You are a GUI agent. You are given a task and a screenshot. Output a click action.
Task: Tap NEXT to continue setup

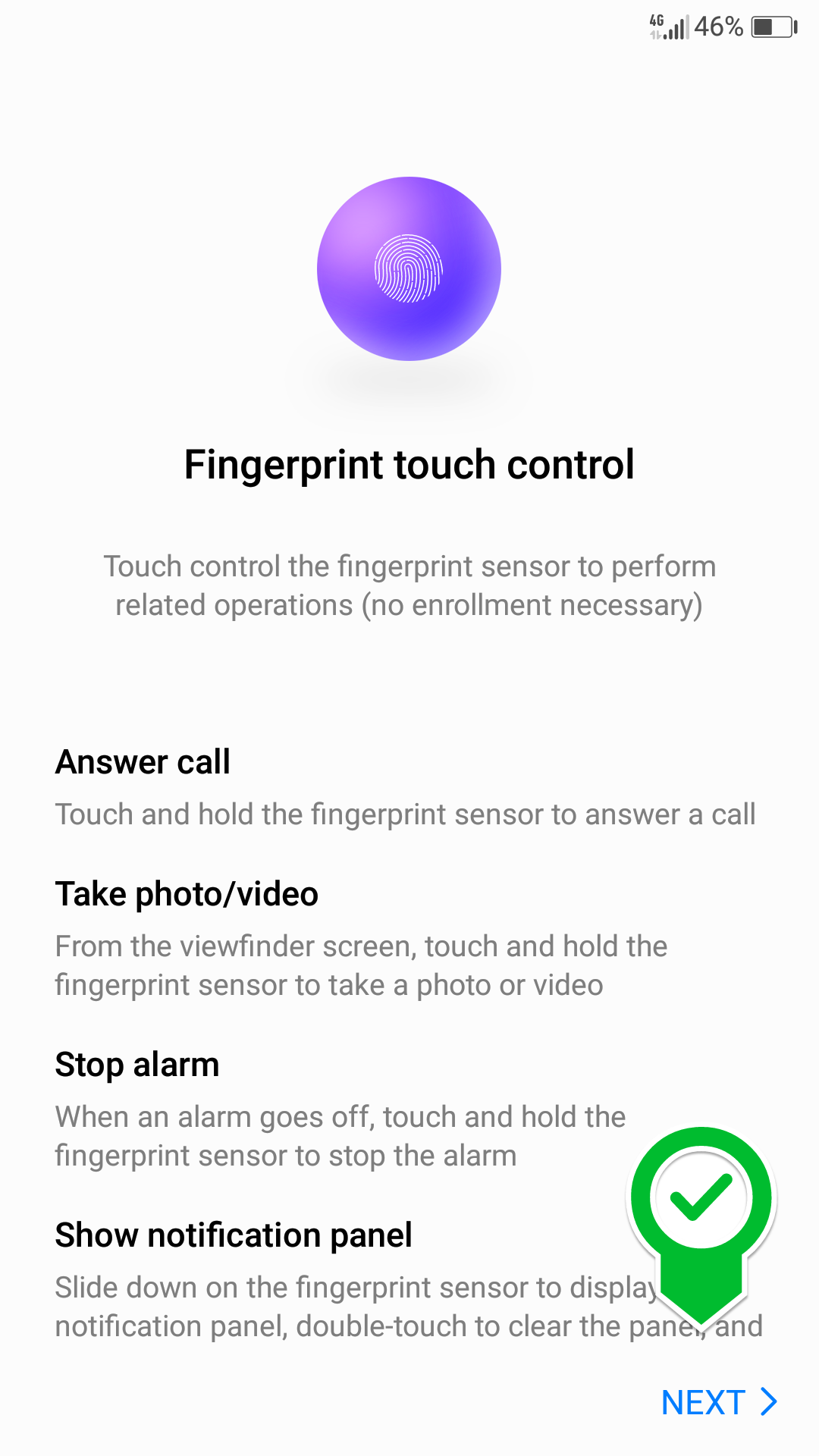pyautogui.click(x=719, y=1402)
